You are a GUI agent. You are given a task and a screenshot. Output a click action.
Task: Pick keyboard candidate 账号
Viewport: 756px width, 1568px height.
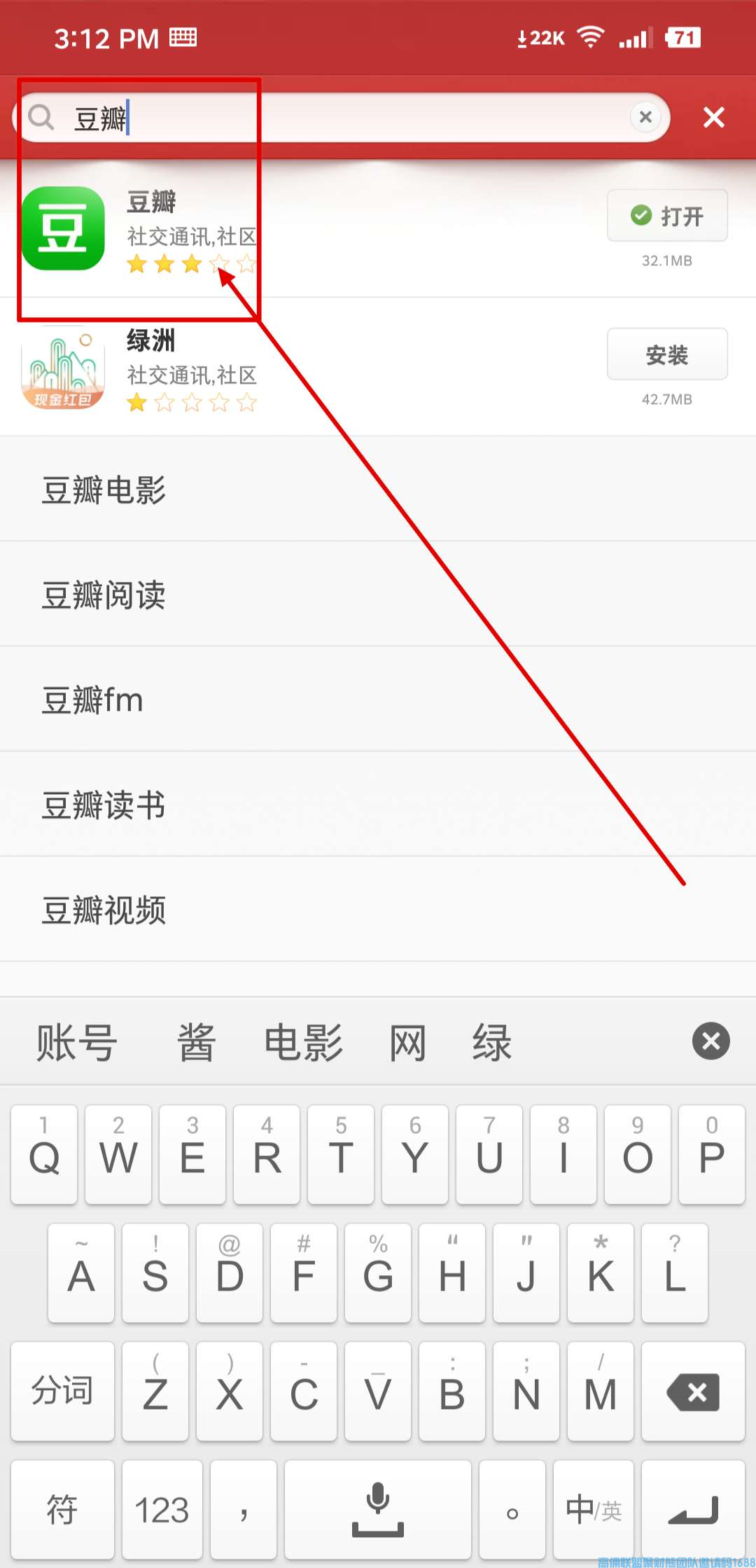click(x=77, y=1042)
